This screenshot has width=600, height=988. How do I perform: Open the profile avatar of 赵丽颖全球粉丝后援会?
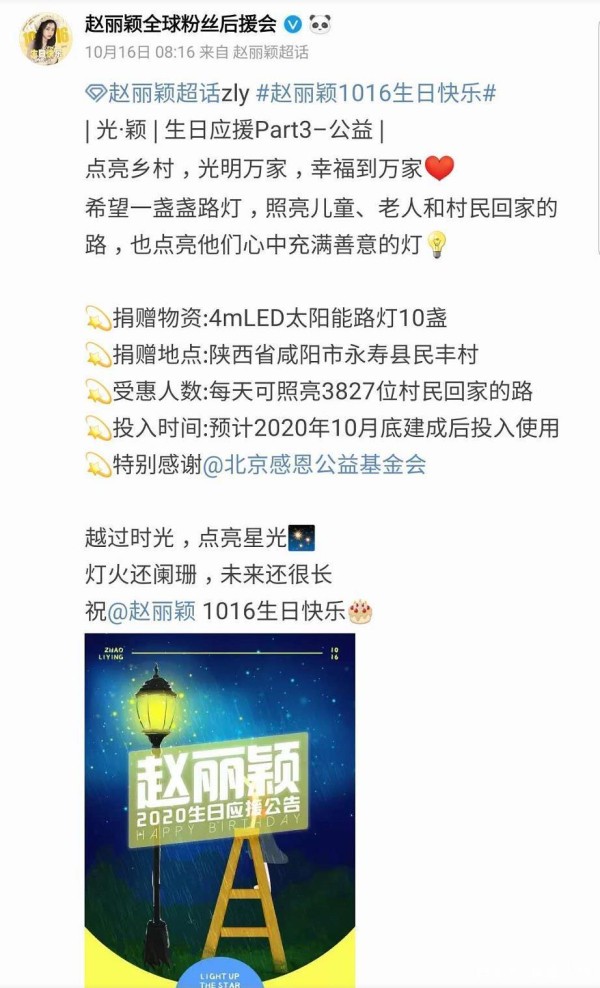[x=45, y=39]
